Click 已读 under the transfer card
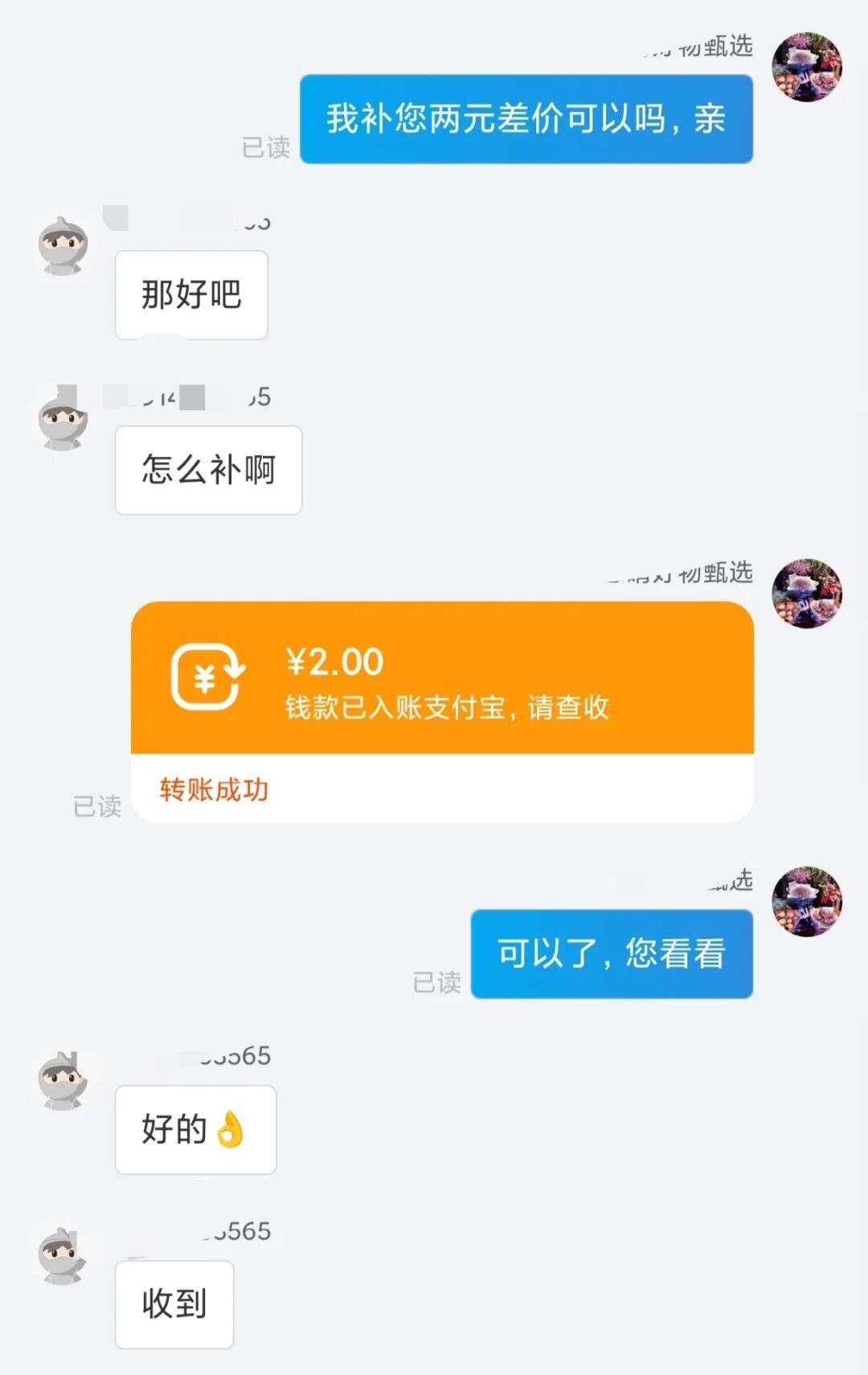The image size is (868, 1375). 98,806
